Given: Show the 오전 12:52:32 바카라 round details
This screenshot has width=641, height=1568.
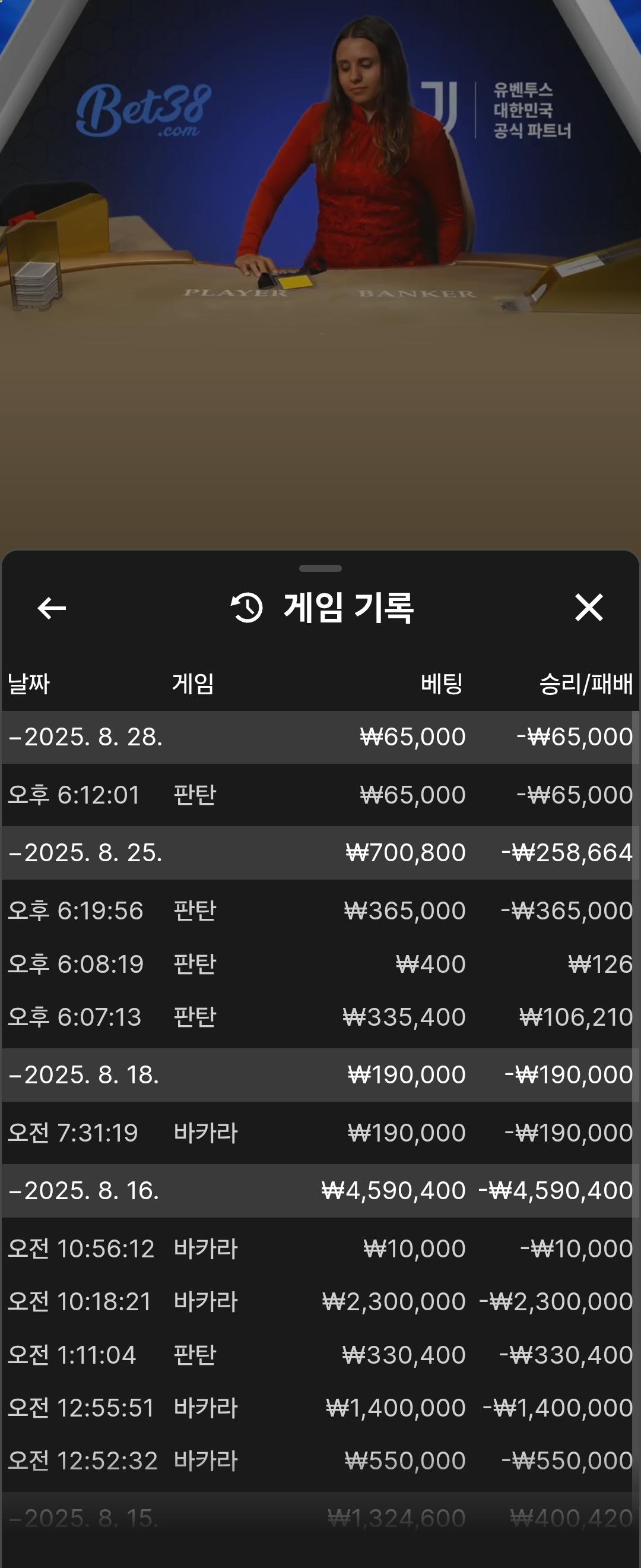Looking at the screenshot, I should [x=316, y=1460].
